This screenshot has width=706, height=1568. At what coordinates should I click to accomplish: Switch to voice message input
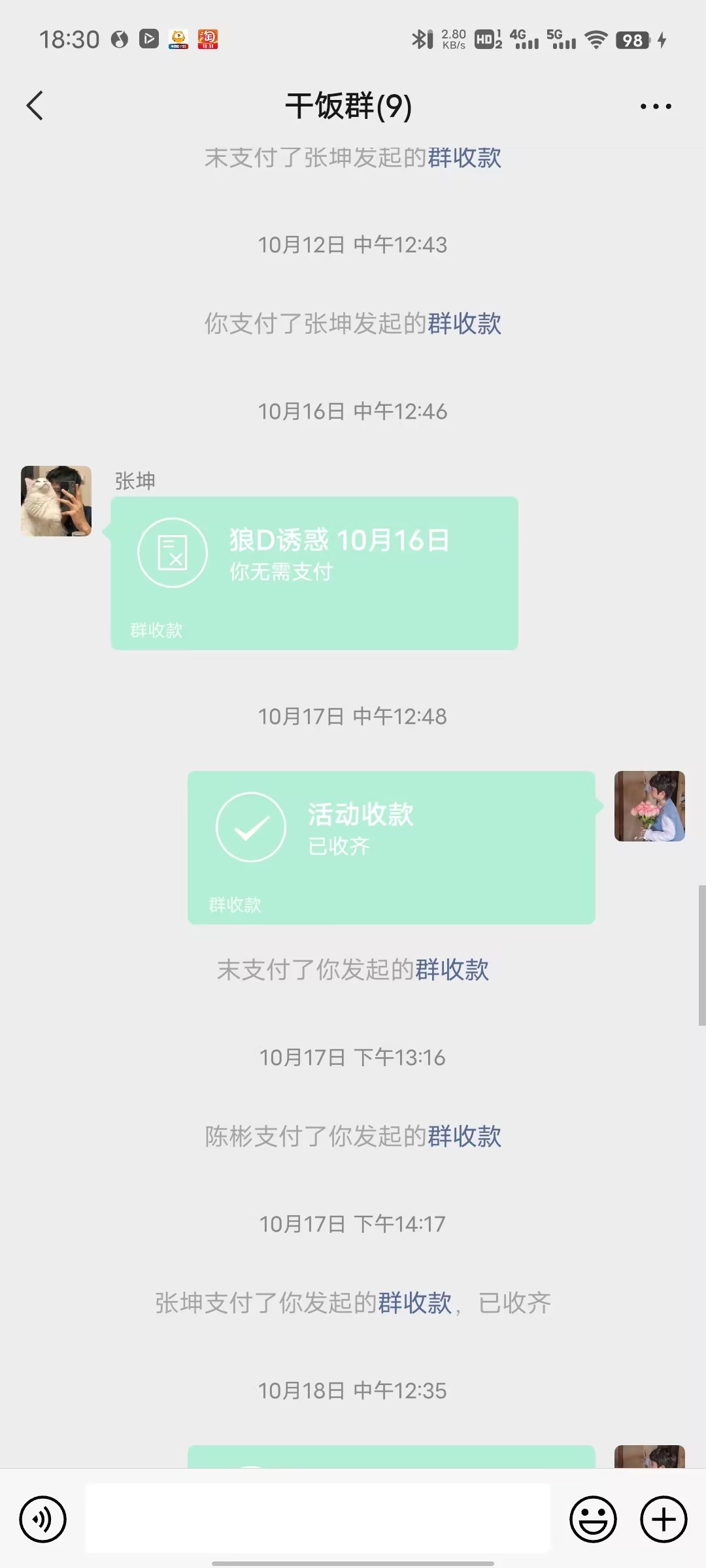(x=43, y=1519)
